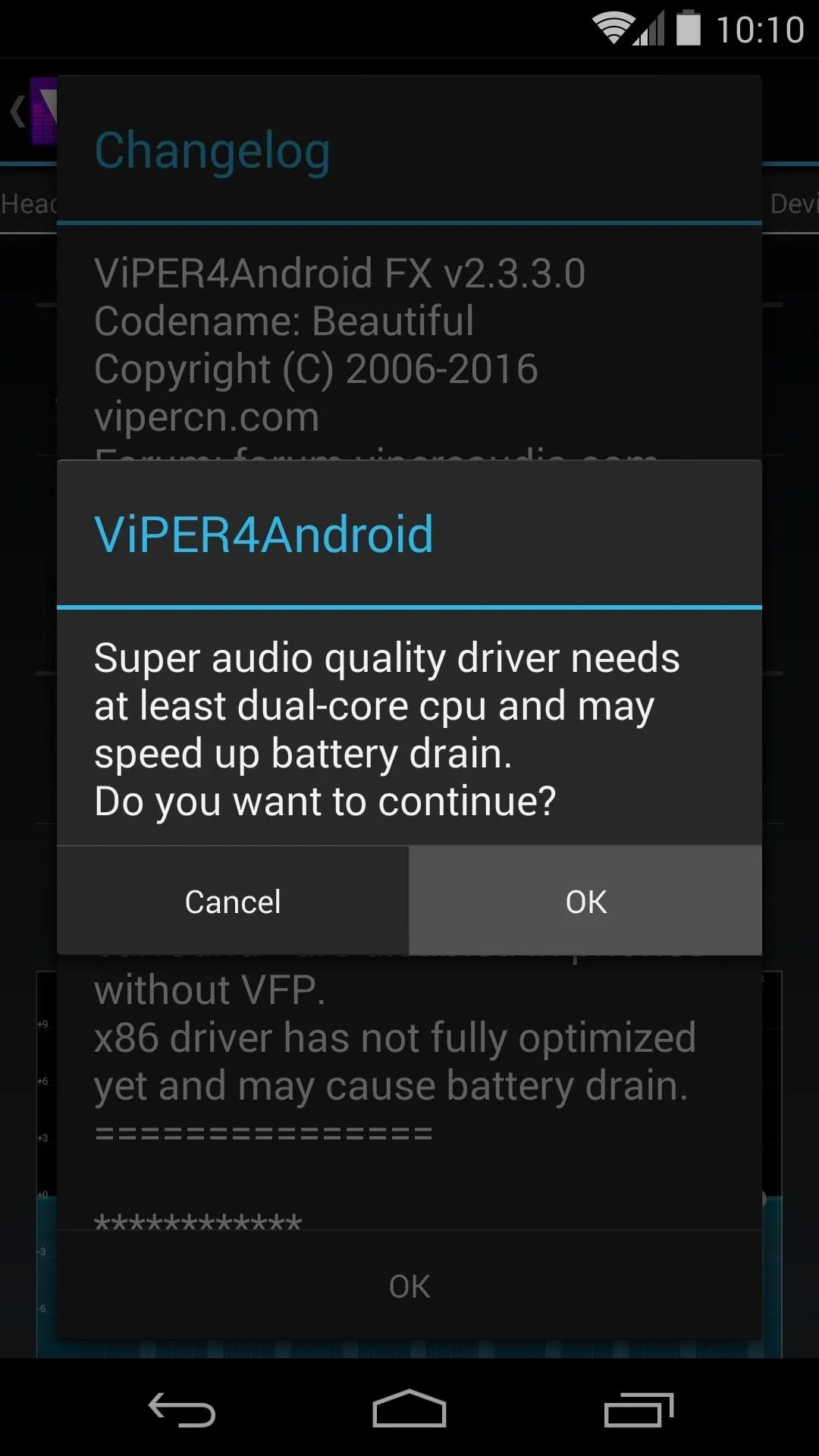
Task: Go to the home screen
Action: click(409, 1409)
